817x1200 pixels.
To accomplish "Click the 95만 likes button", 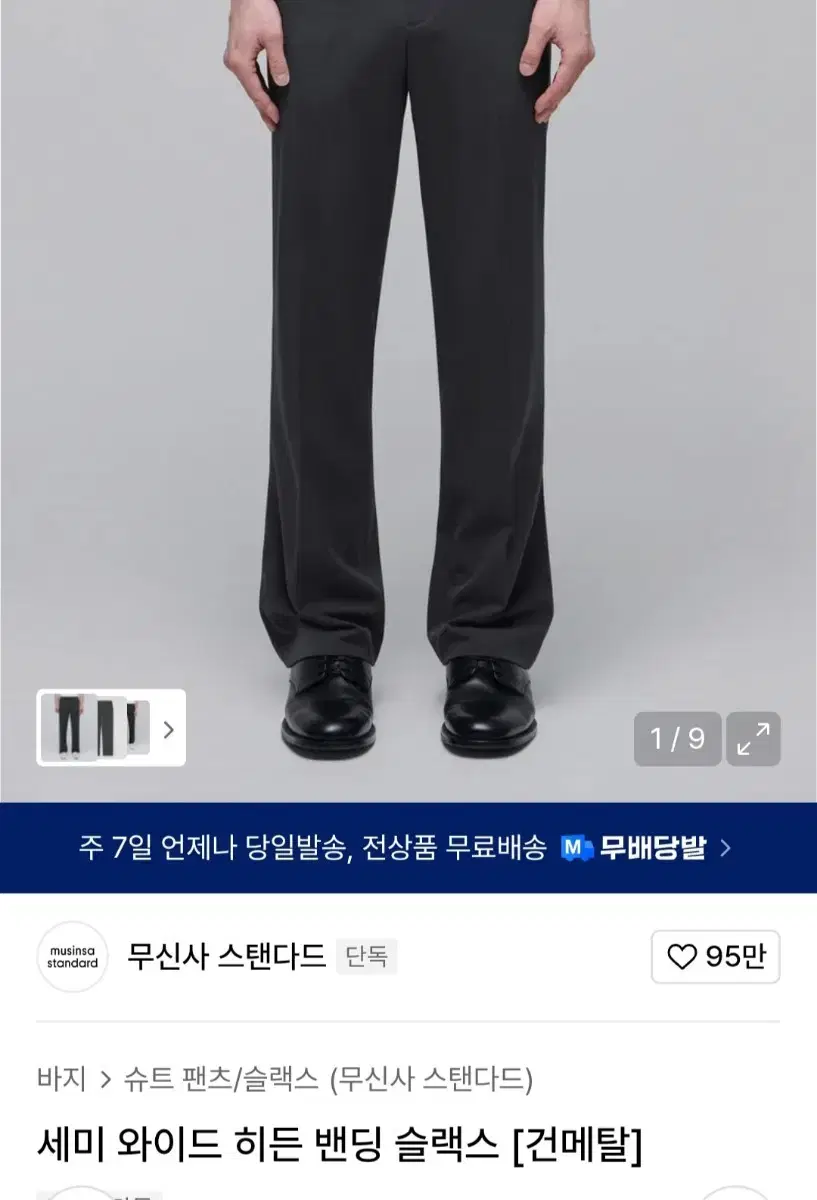I will coord(715,957).
